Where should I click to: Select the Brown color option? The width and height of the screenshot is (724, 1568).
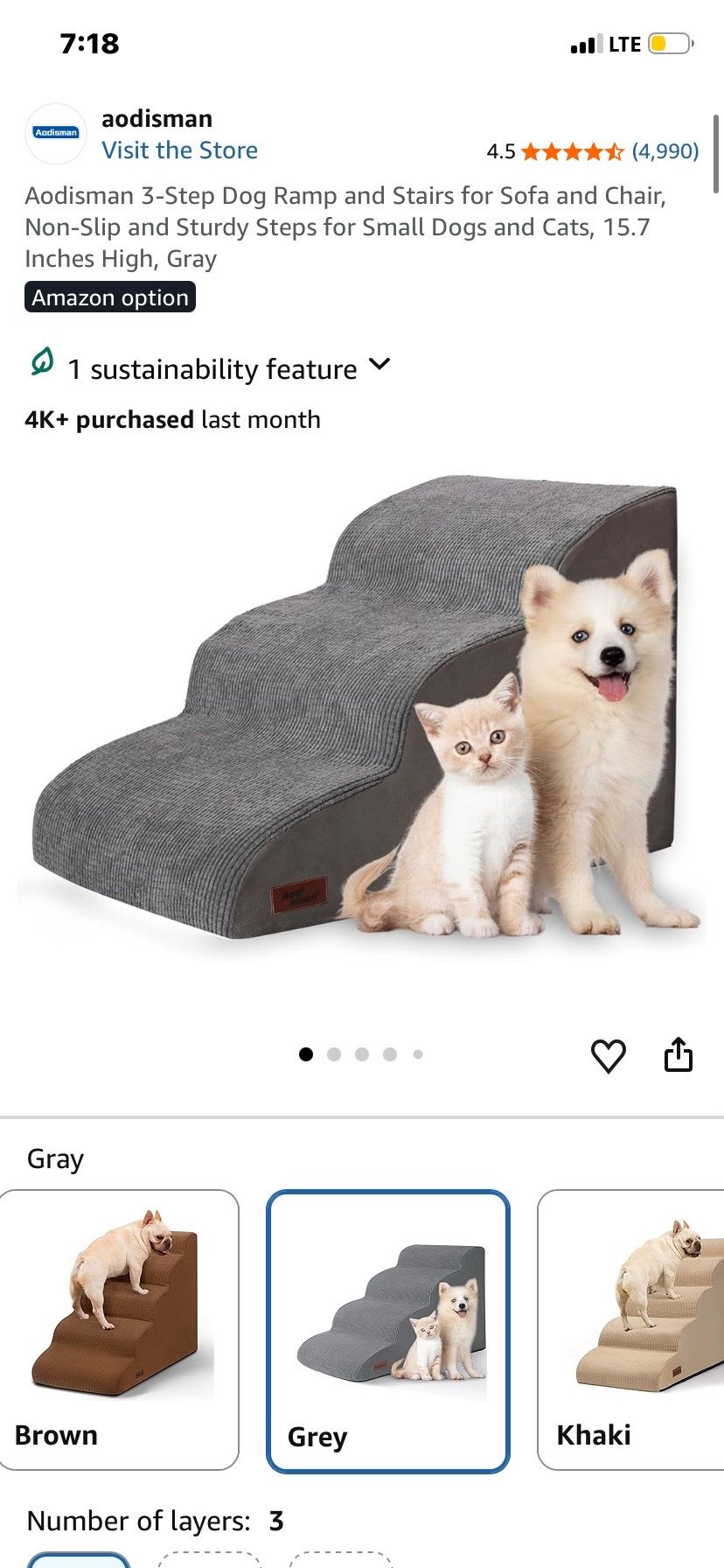119,1330
